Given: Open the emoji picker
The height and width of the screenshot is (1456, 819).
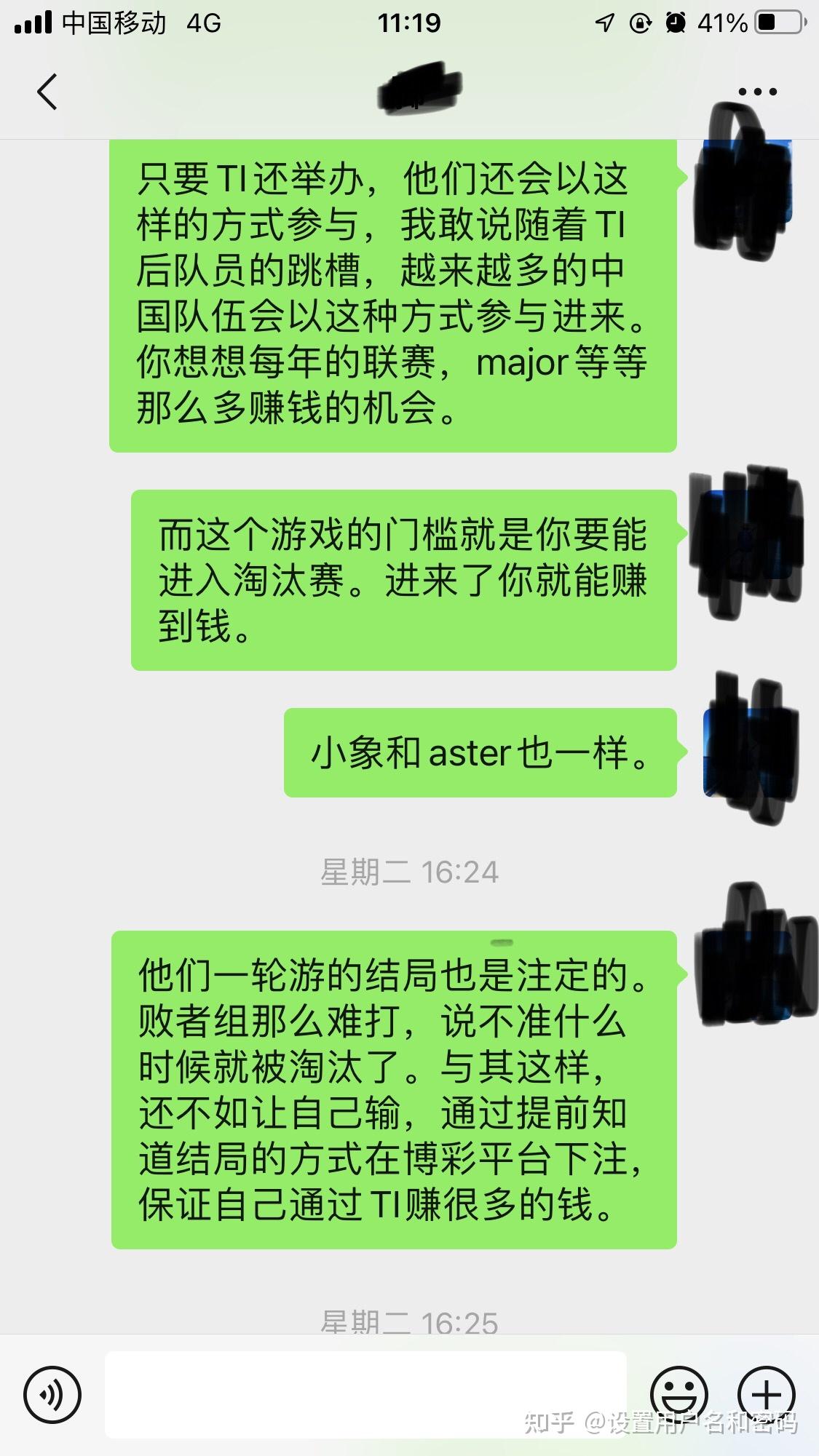Looking at the screenshot, I should [678, 1395].
